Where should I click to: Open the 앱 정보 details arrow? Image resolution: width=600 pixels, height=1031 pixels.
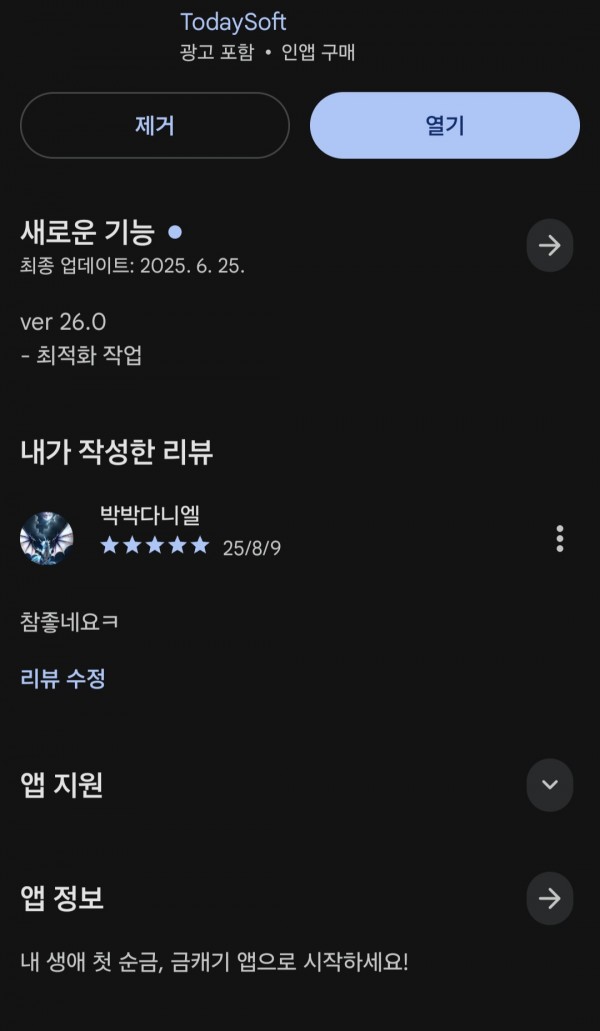pos(550,898)
